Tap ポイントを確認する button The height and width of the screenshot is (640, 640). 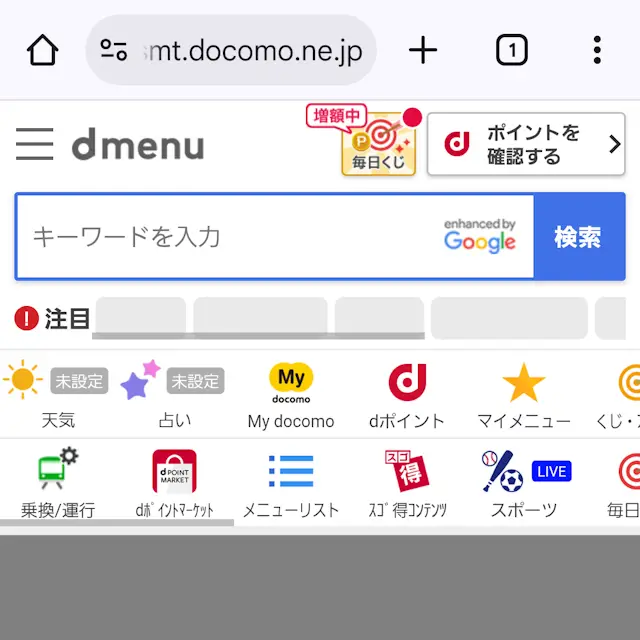[x=526, y=144]
